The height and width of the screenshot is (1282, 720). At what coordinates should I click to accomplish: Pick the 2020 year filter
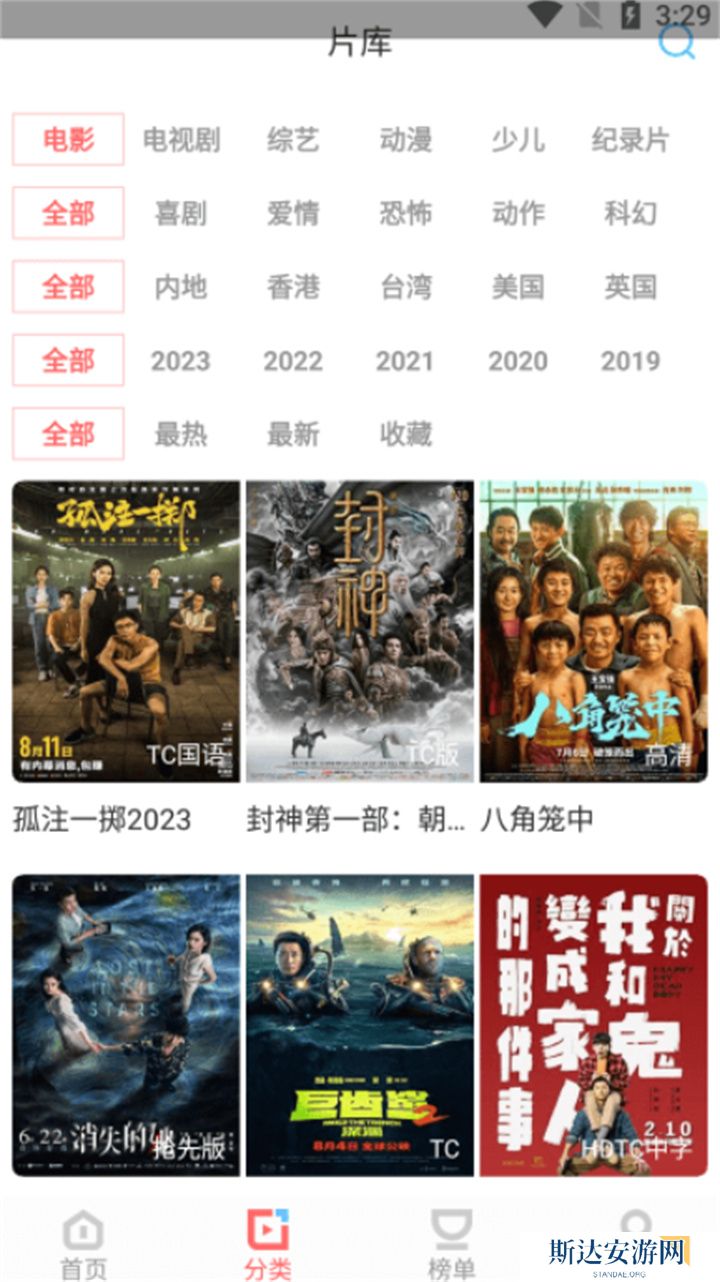coord(518,361)
